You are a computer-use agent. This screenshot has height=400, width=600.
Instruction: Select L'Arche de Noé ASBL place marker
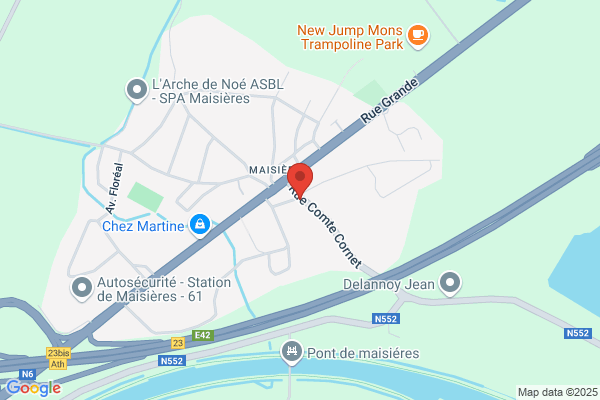tap(137, 90)
